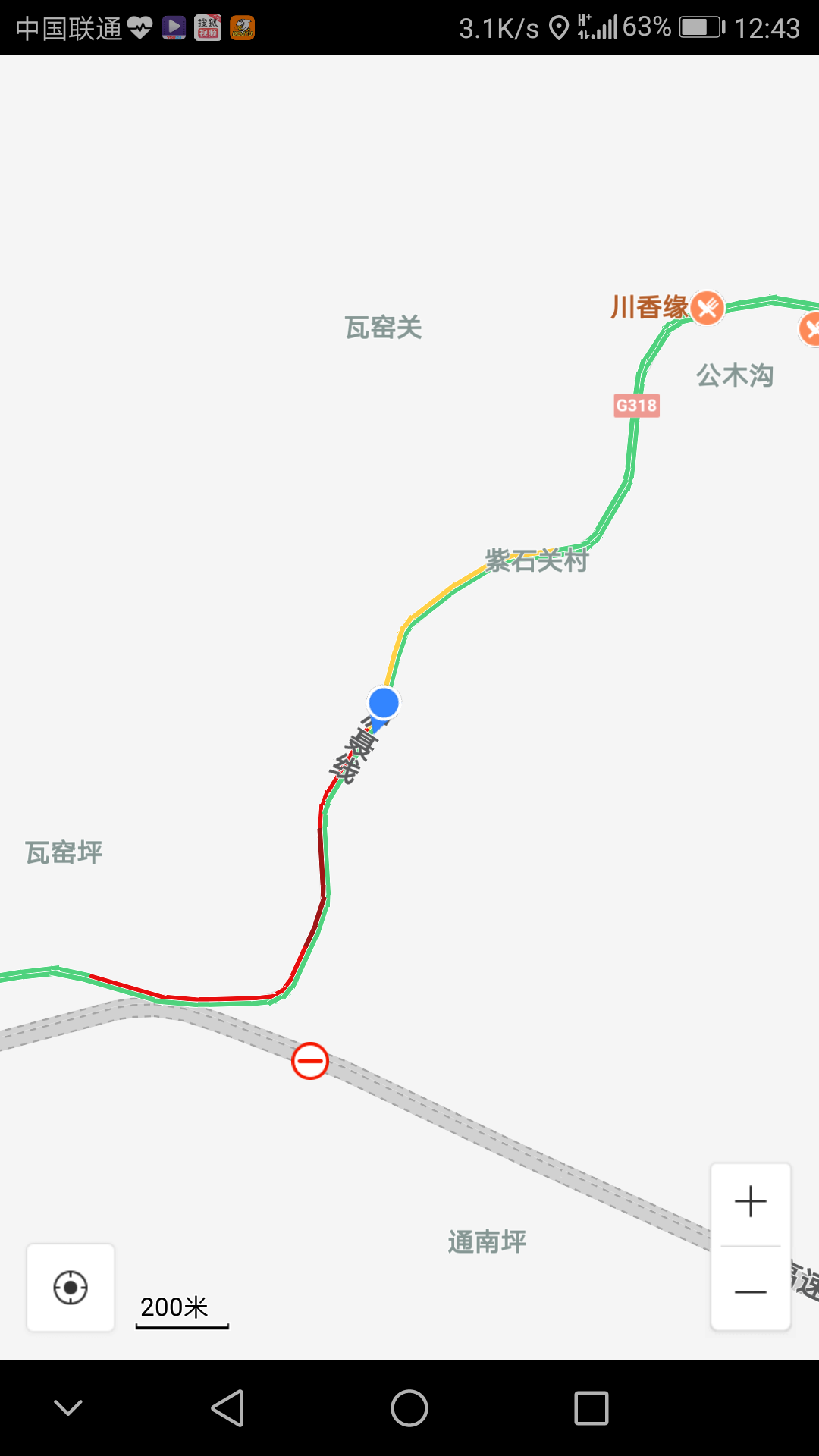The width and height of the screenshot is (819, 1456).
Task: Open the recent apps overview
Action: coord(591,1408)
